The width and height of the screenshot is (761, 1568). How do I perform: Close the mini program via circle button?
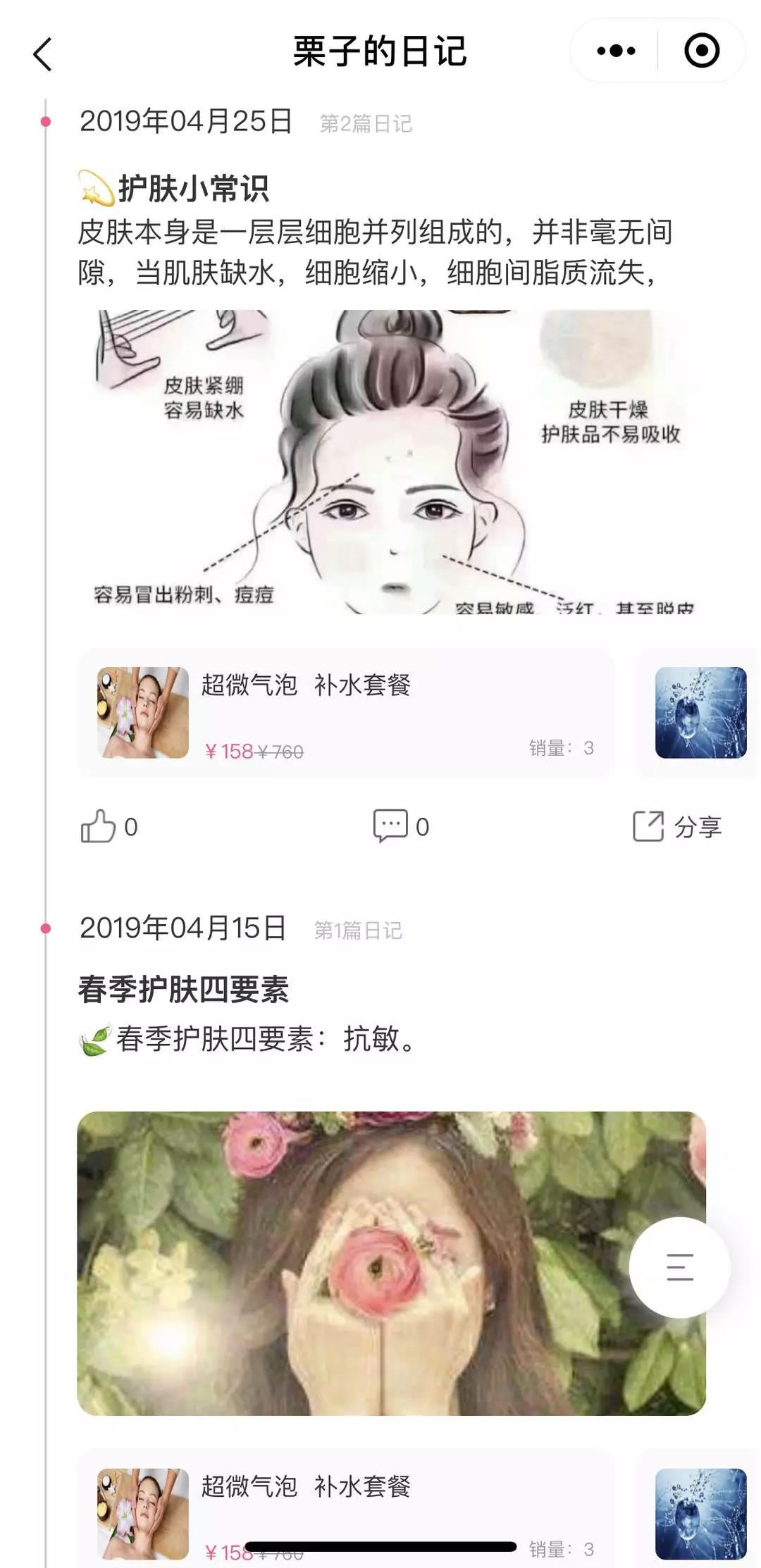tap(702, 51)
